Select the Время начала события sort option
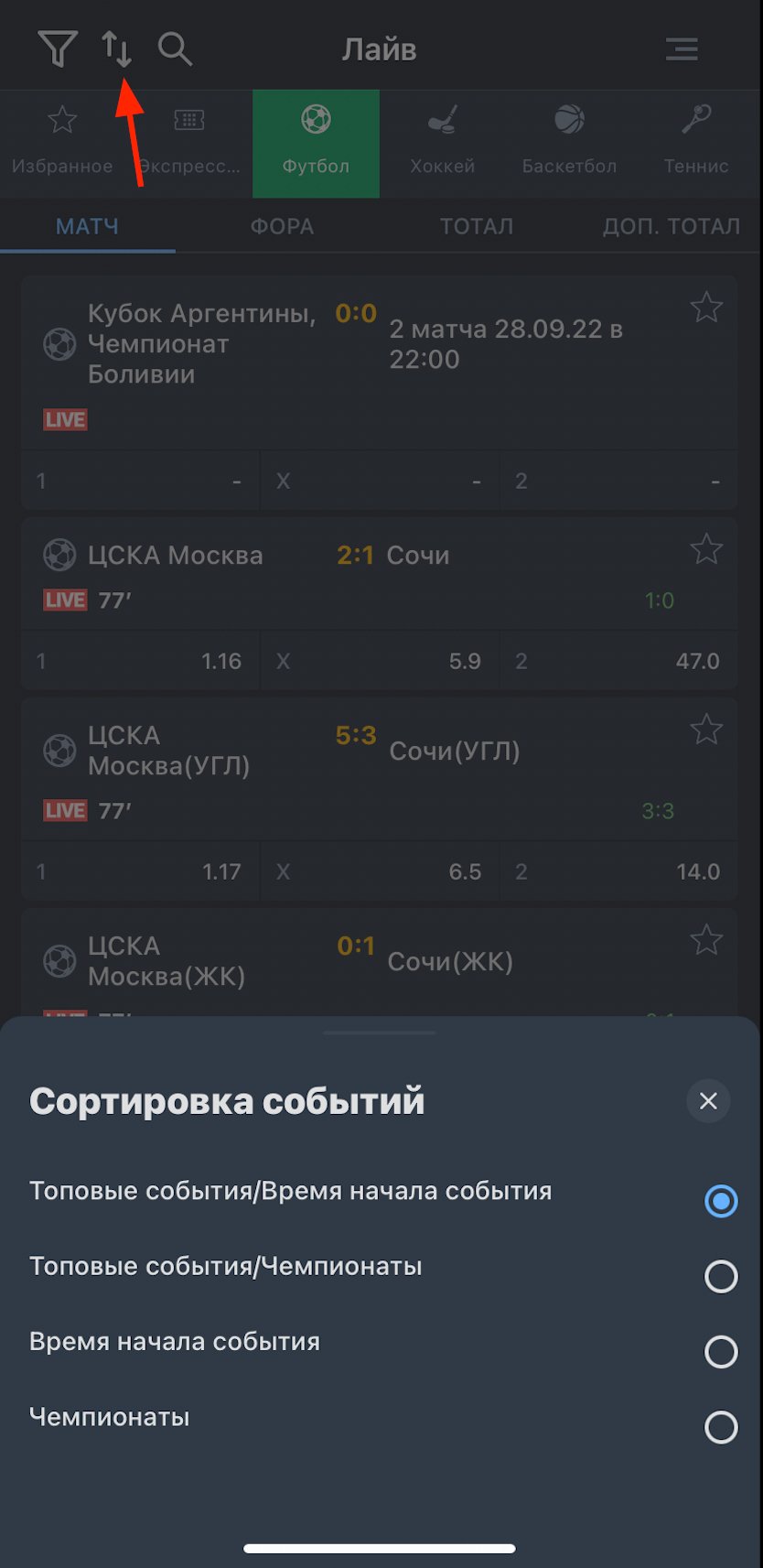 pyautogui.click(x=721, y=1351)
